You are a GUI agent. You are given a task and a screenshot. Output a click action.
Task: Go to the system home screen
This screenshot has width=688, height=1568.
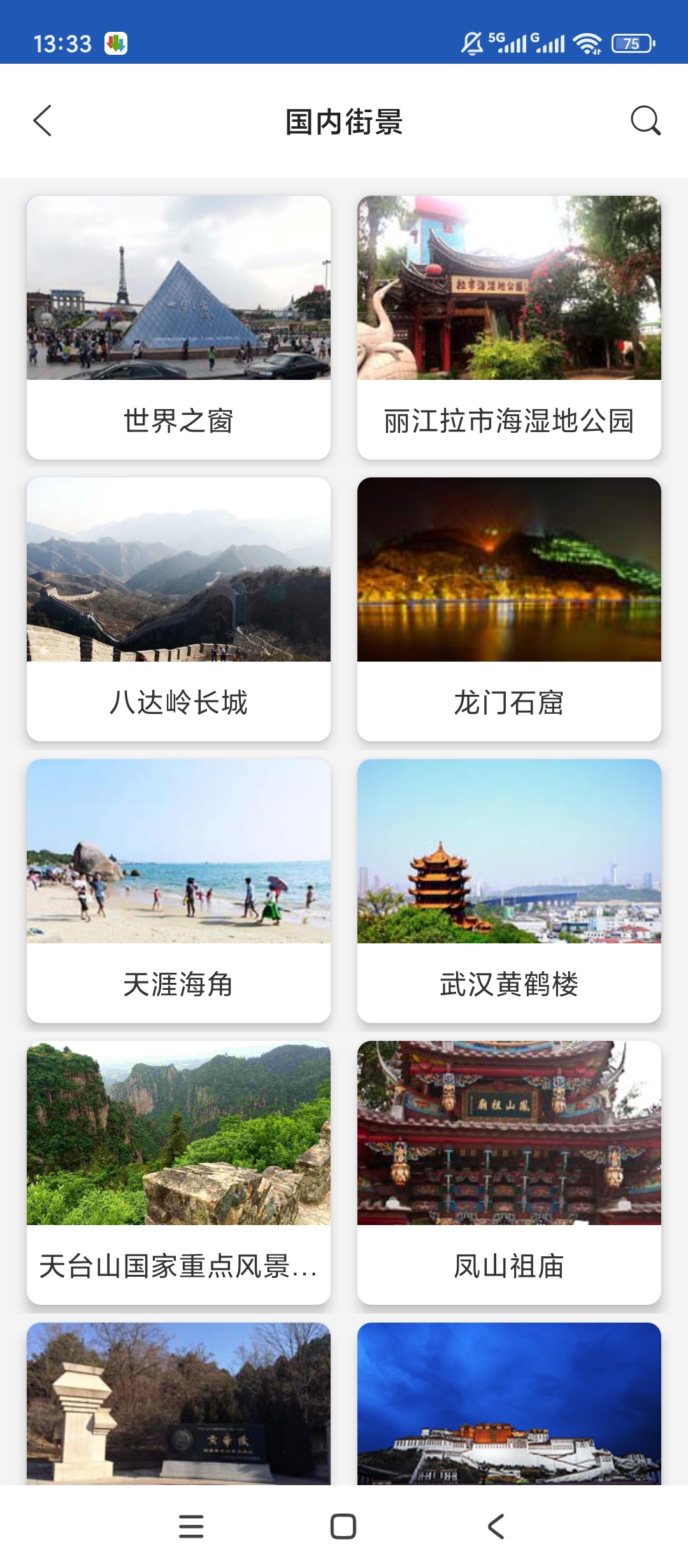tap(343, 1527)
